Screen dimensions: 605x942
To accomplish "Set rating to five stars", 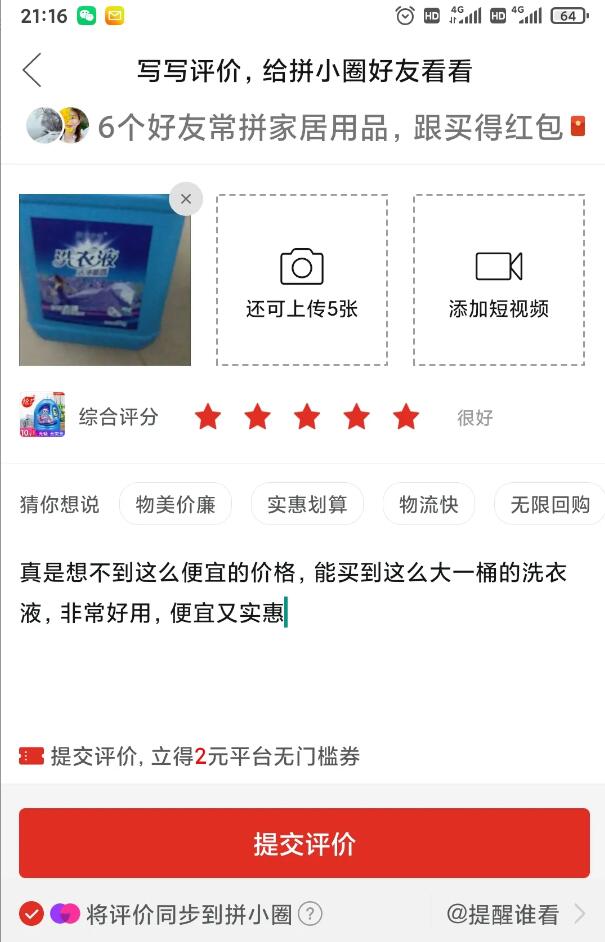I will click(406, 417).
